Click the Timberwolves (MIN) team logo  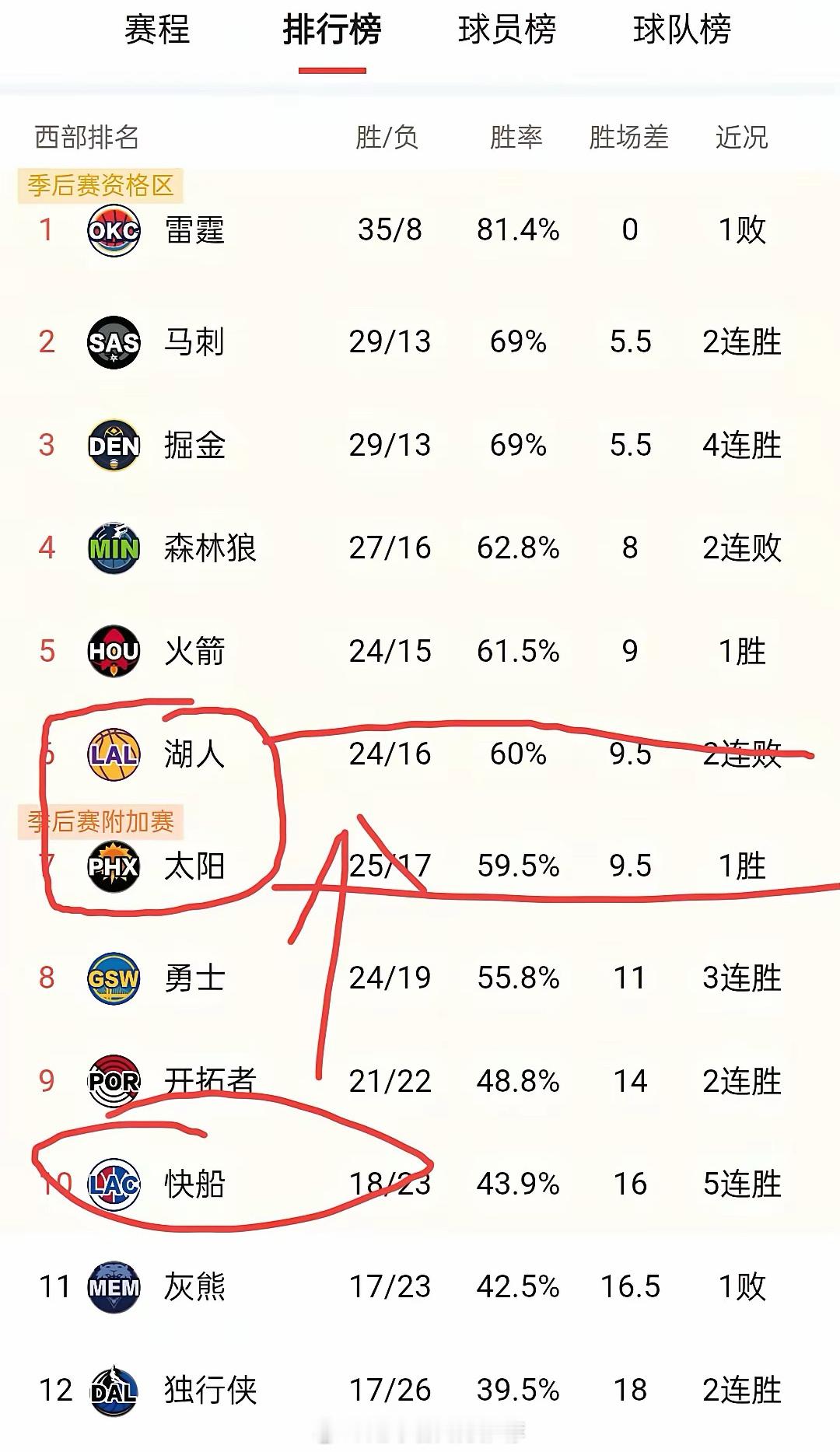[x=114, y=549]
